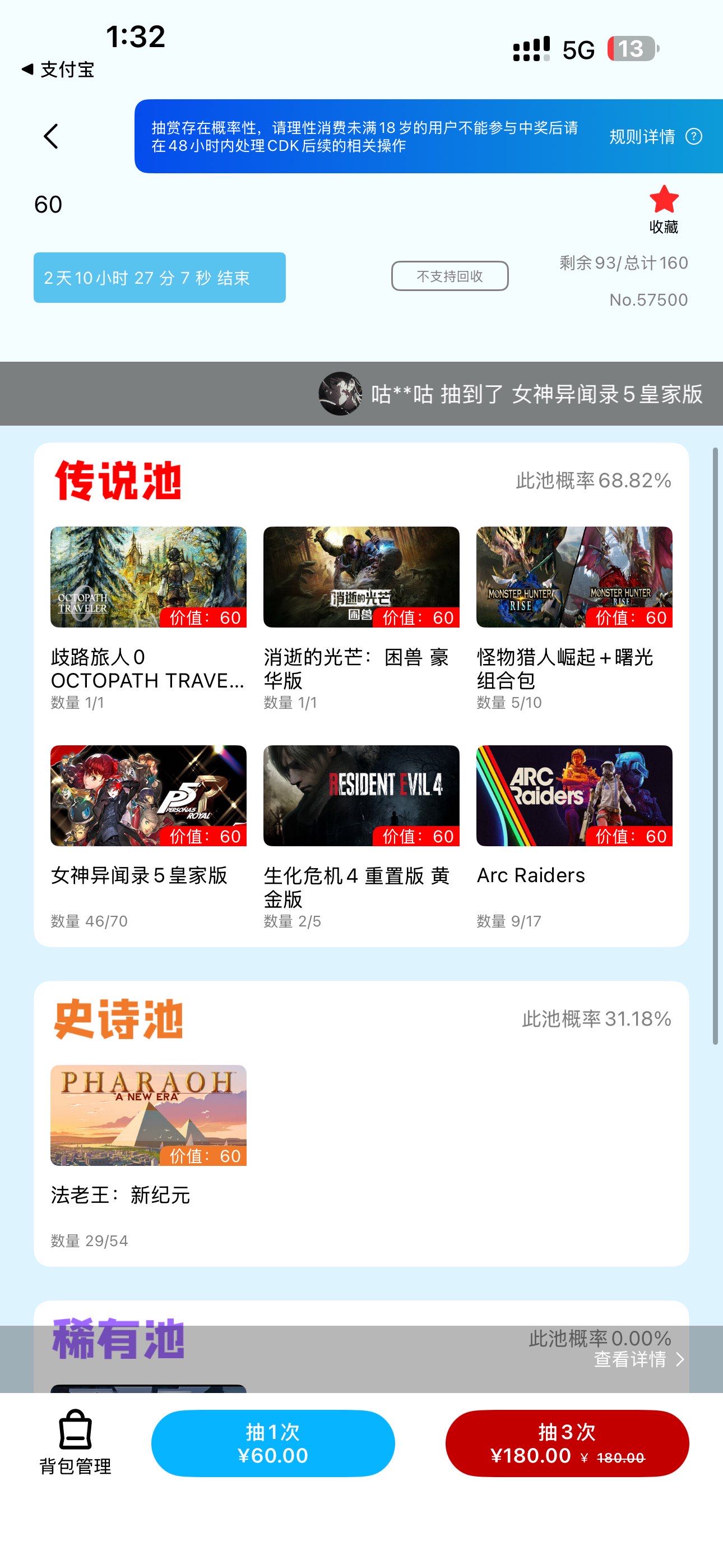View 稀有池 查看详情
Image resolution: width=723 pixels, height=1568 pixels.
point(638,1359)
